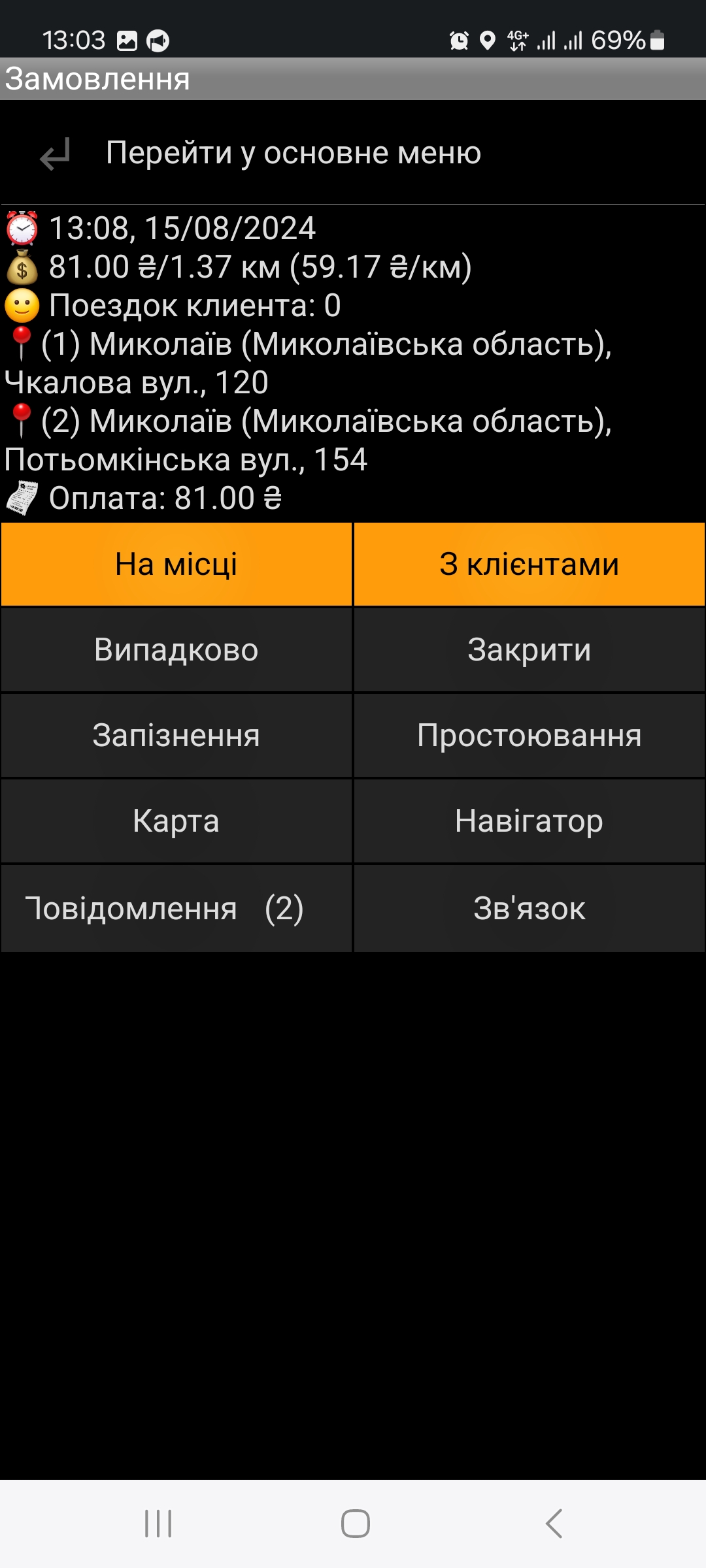Choose the 'Випадково' option

pyautogui.click(x=176, y=650)
